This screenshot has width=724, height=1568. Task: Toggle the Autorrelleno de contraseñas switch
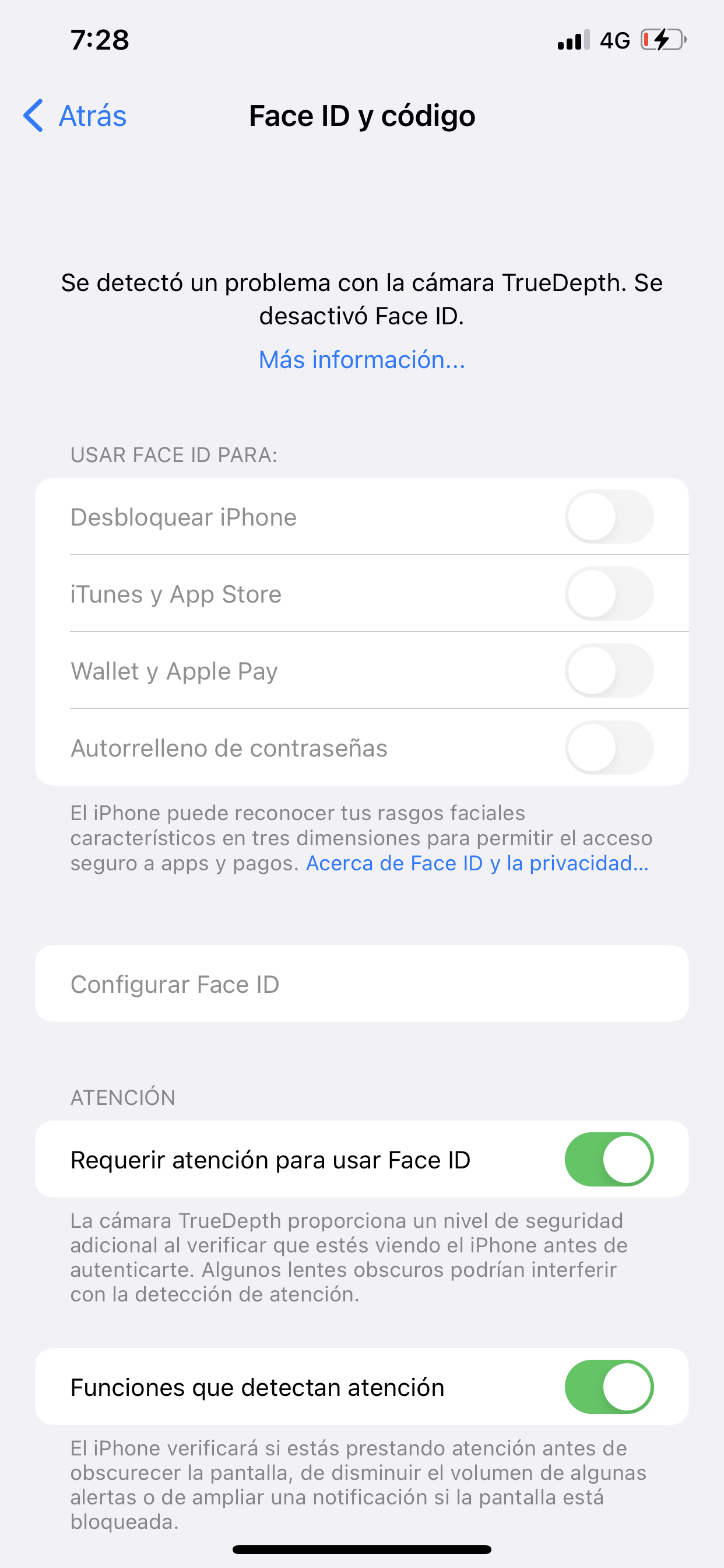coord(609,747)
